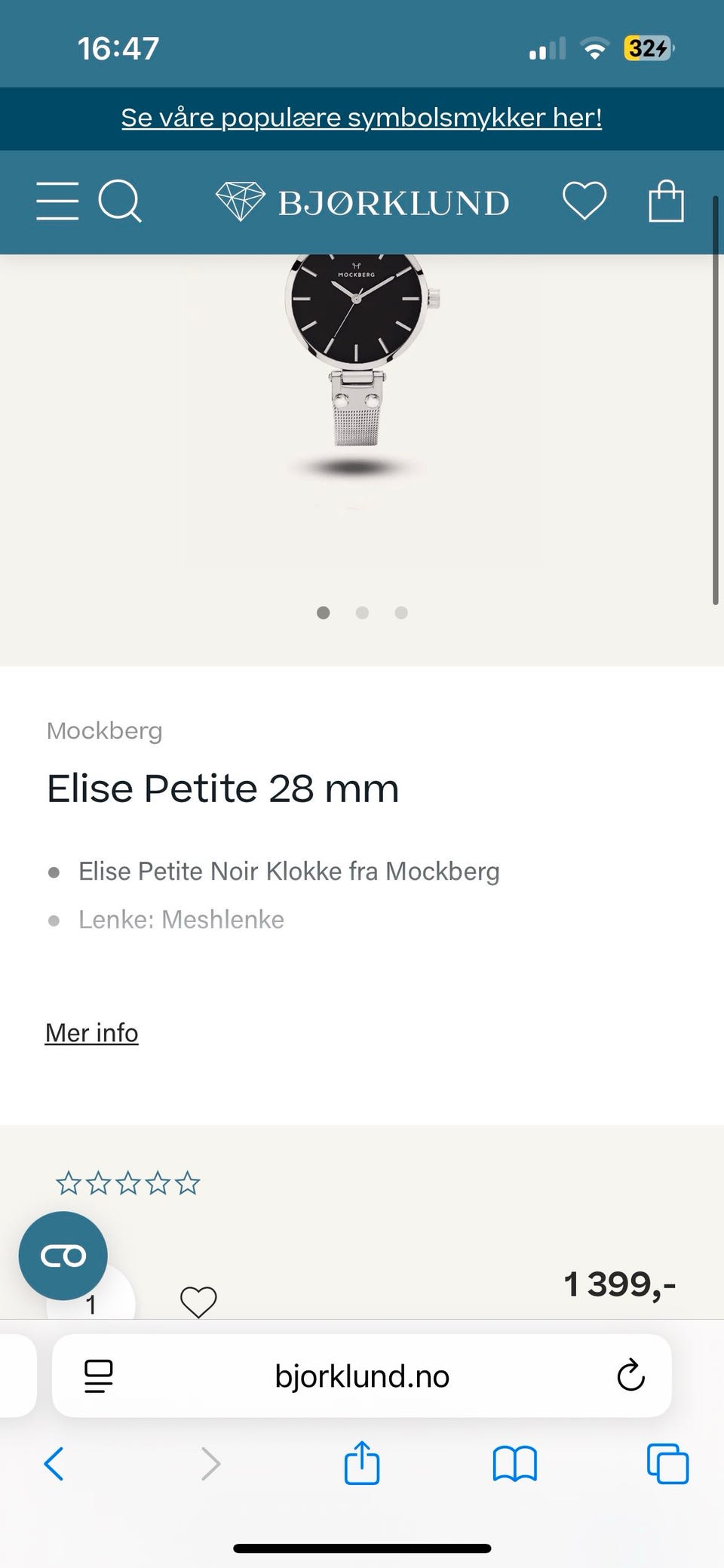Open the wishlist heart icon in the header
The width and height of the screenshot is (724, 1568).
584,200
